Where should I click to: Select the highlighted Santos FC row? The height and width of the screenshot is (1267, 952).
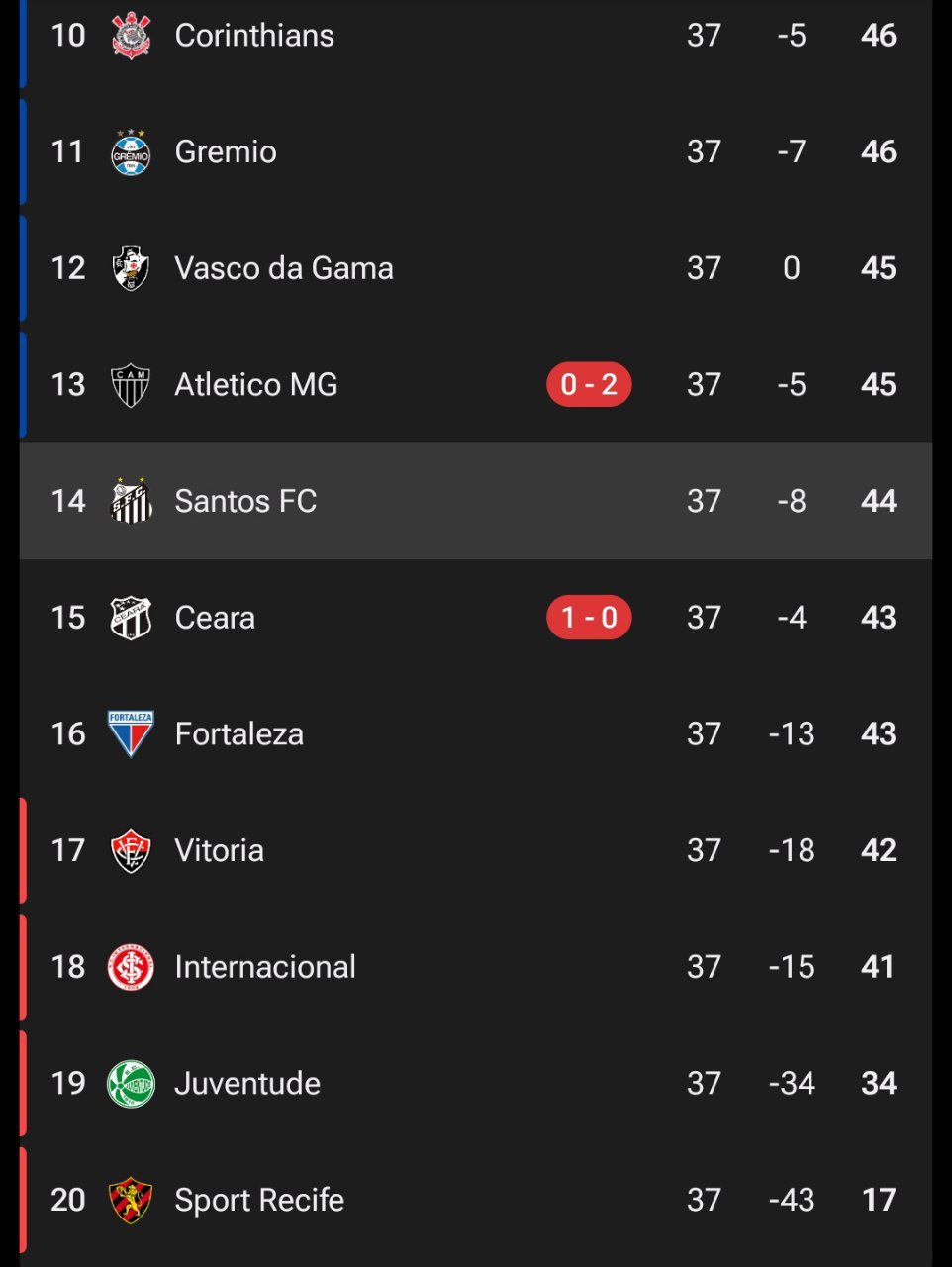[475, 501]
